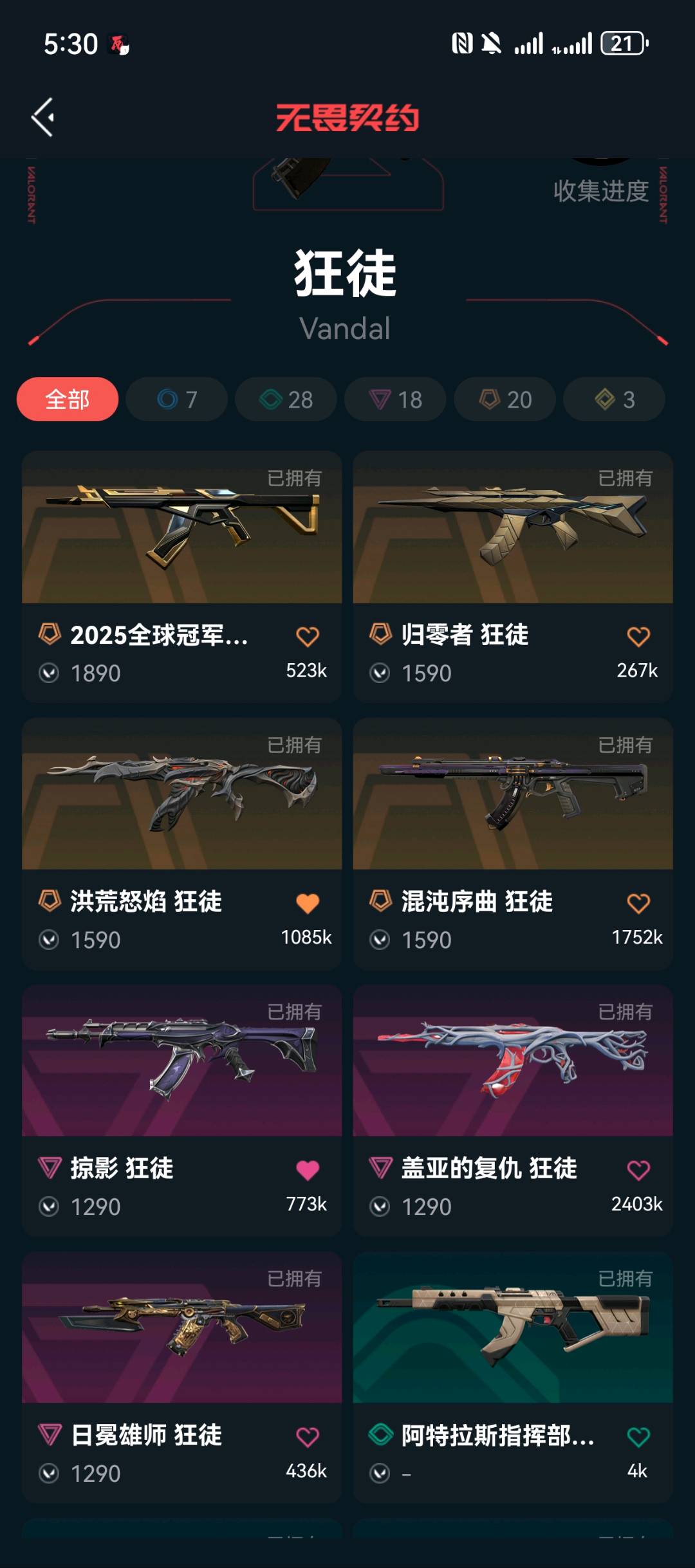Filter skins by the yellow tier 3

(615, 399)
